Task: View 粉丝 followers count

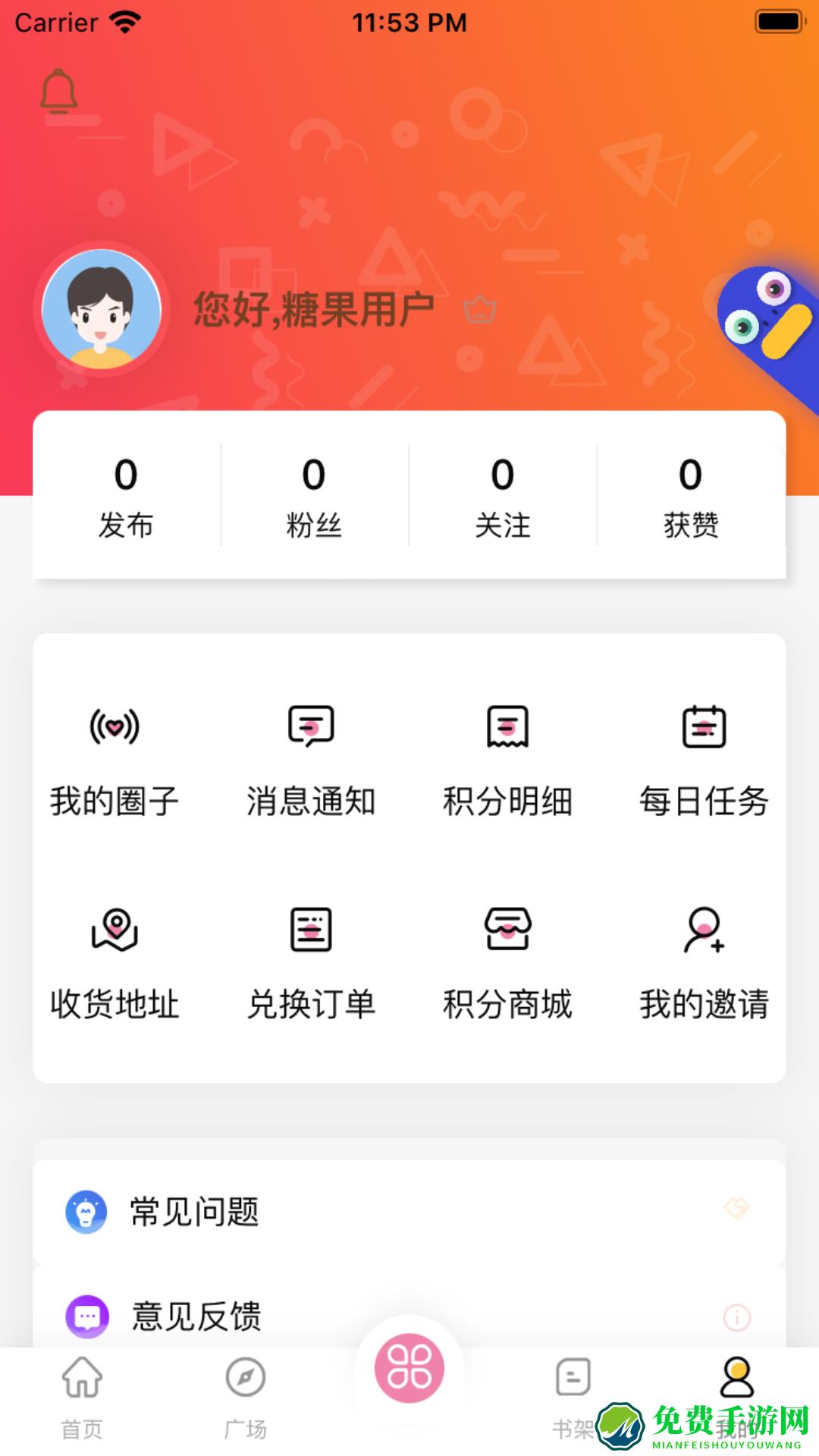Action: [x=312, y=493]
